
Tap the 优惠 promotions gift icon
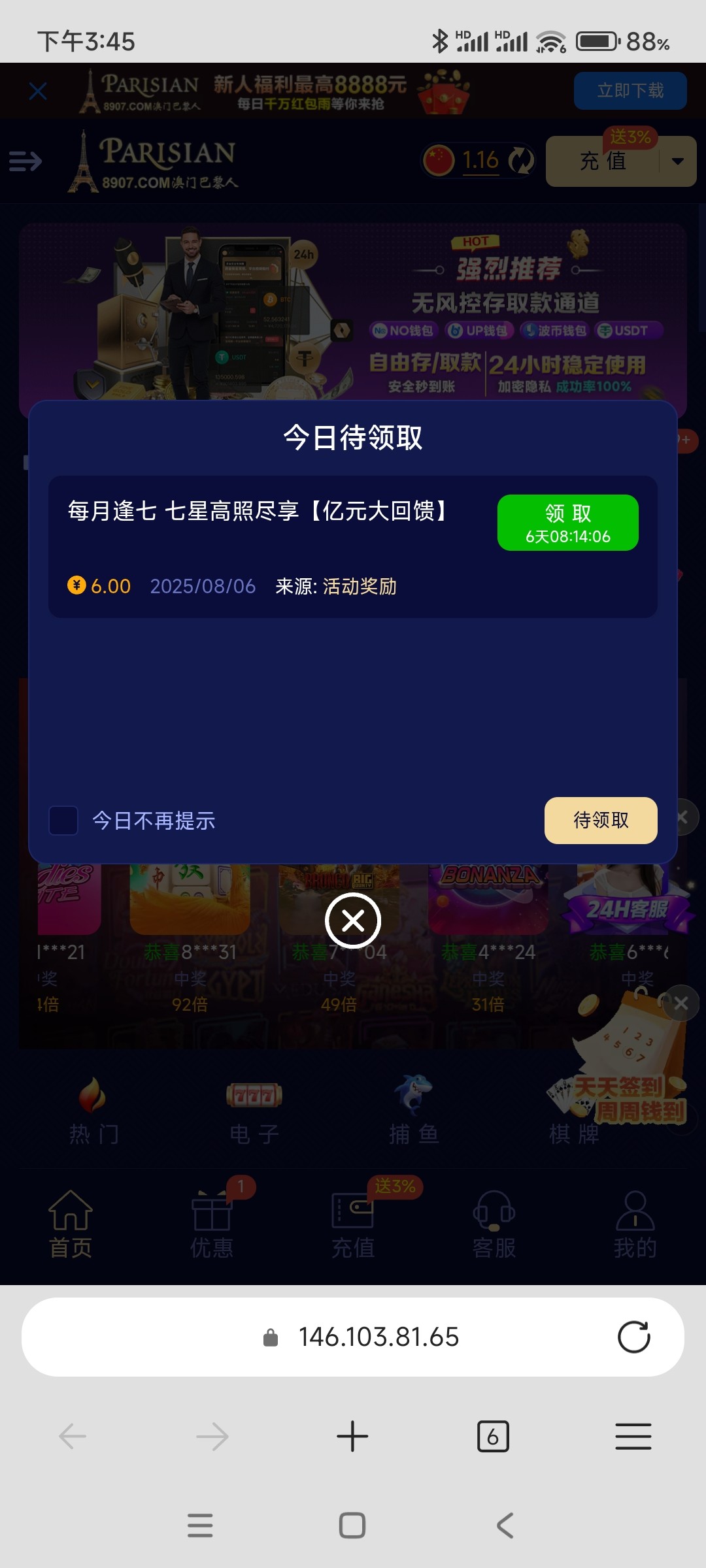coord(212,1222)
